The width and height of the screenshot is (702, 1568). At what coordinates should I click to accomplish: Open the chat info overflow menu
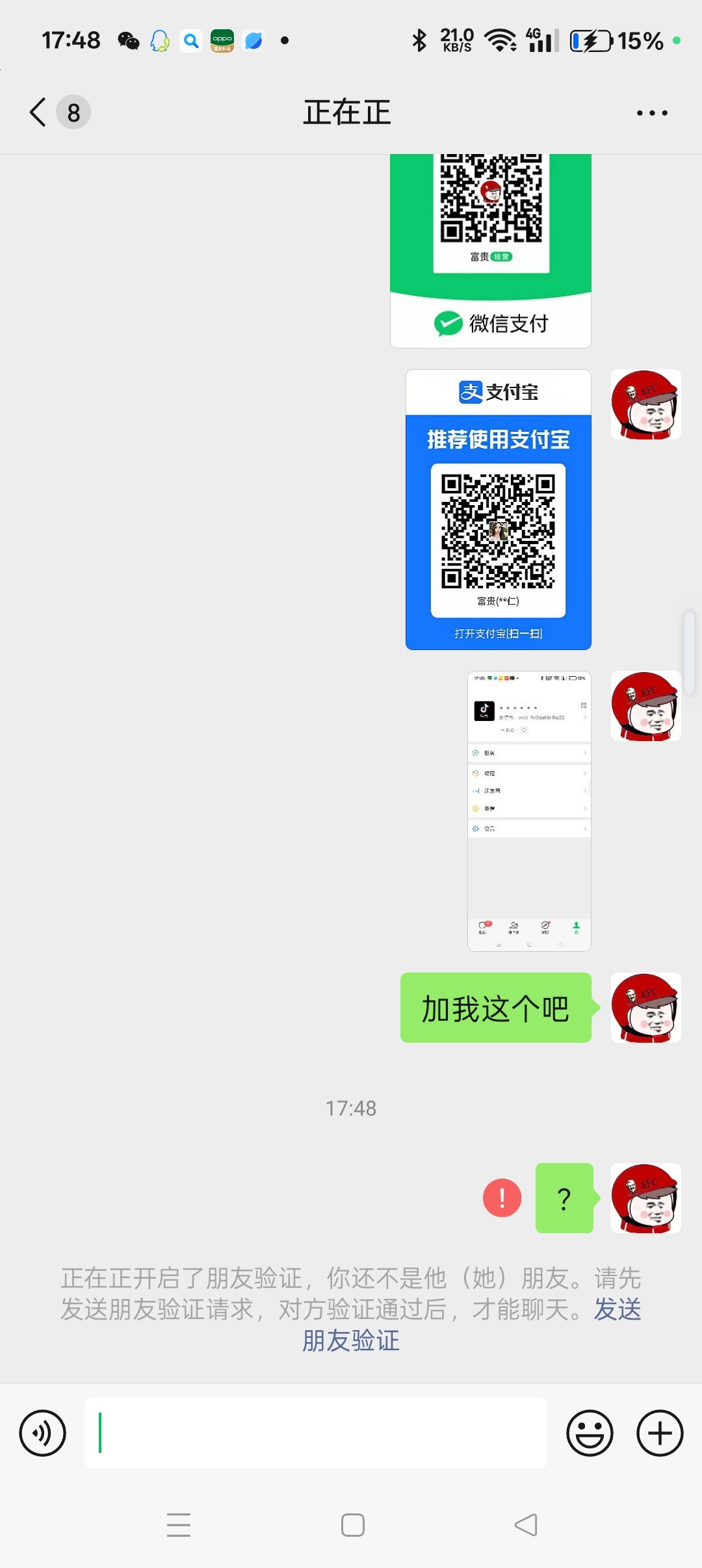click(x=651, y=113)
